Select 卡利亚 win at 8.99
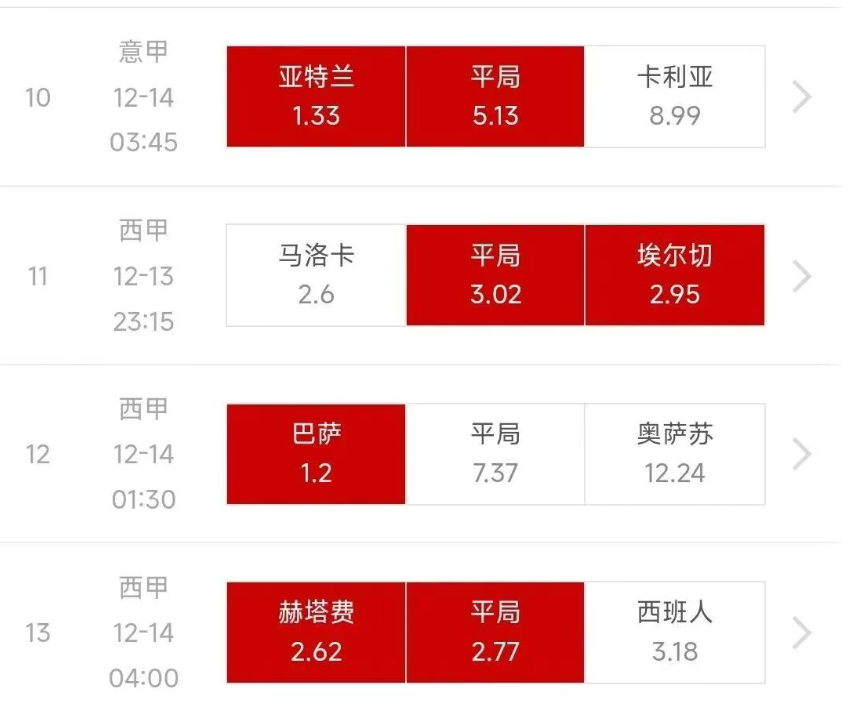This screenshot has height=715, width=862. coord(675,97)
